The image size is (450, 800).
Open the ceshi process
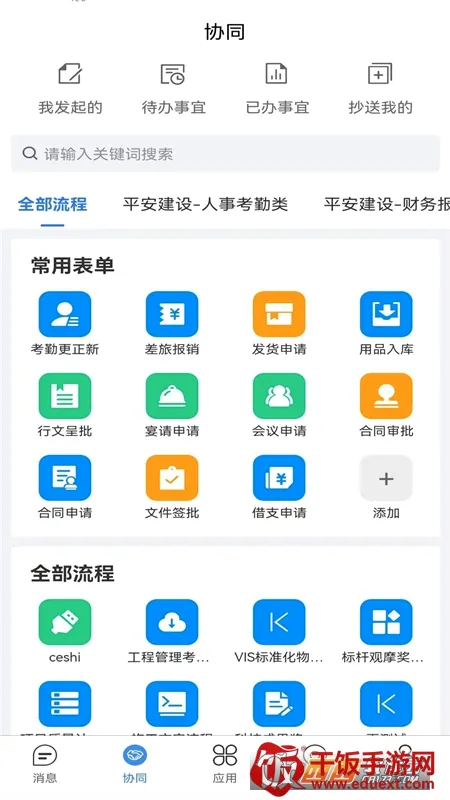(65, 631)
